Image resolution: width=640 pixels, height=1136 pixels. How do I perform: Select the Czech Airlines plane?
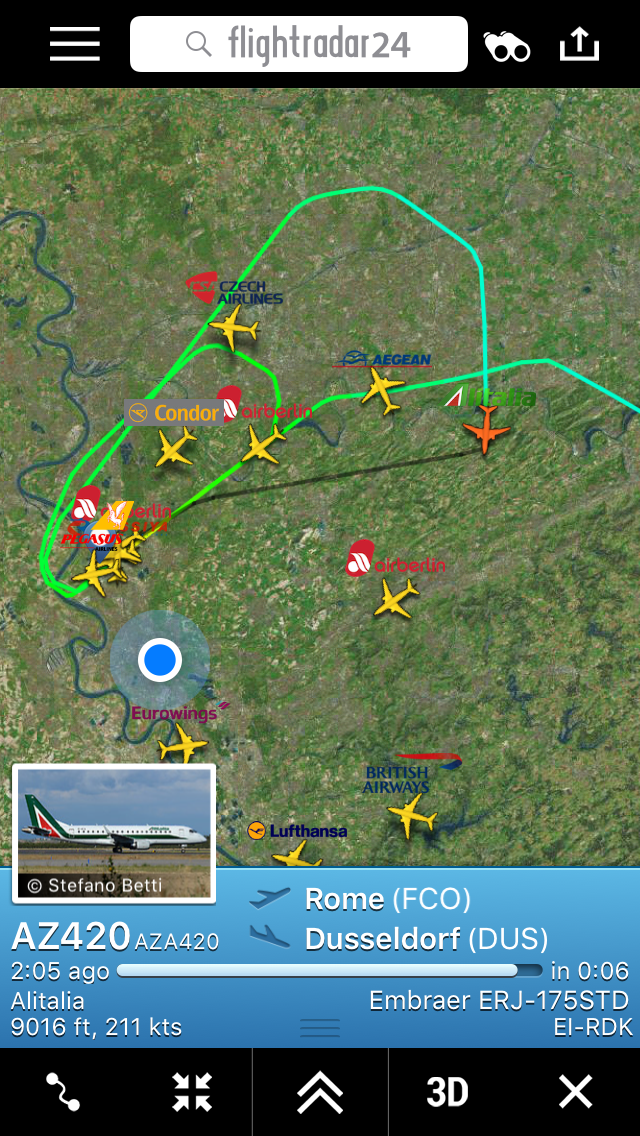tap(235, 328)
